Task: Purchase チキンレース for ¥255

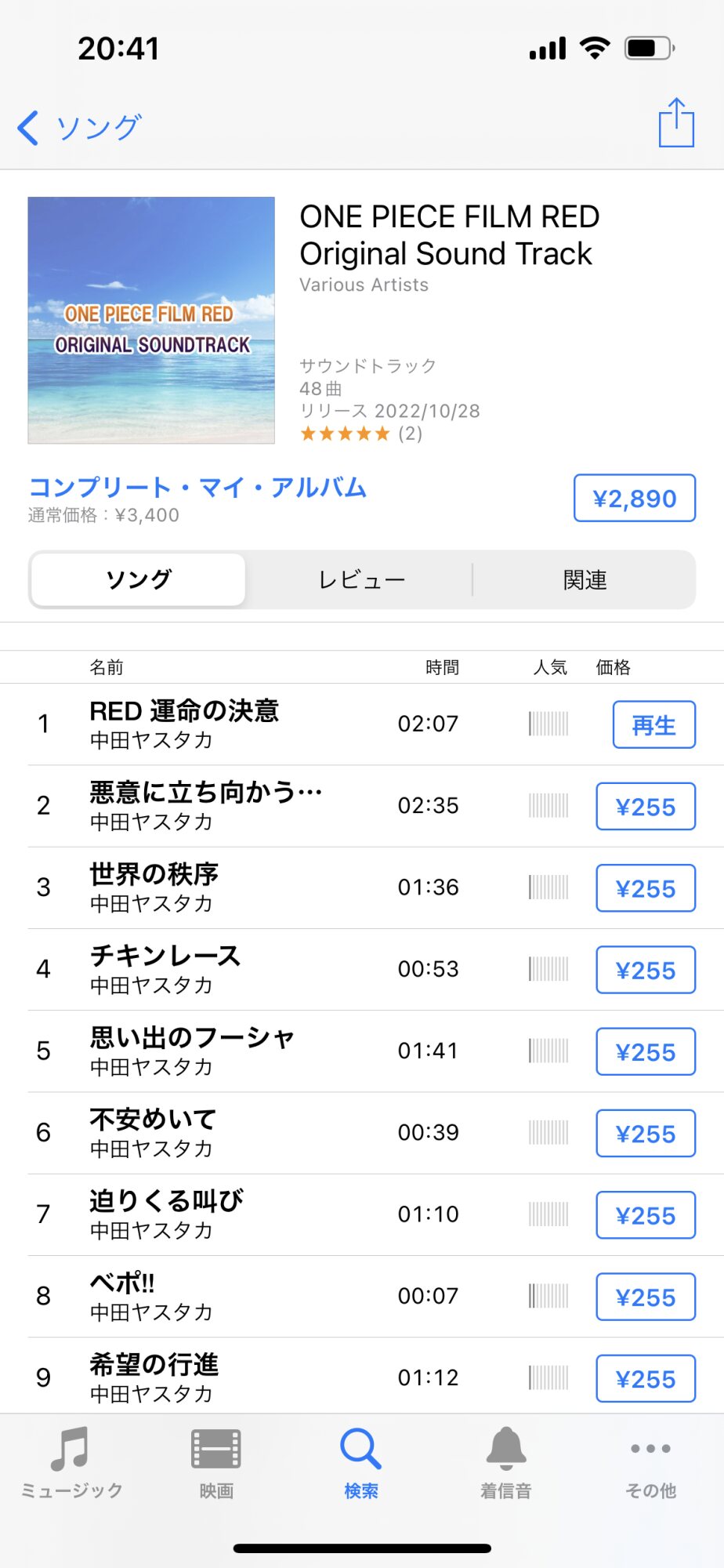Action: 646,970
